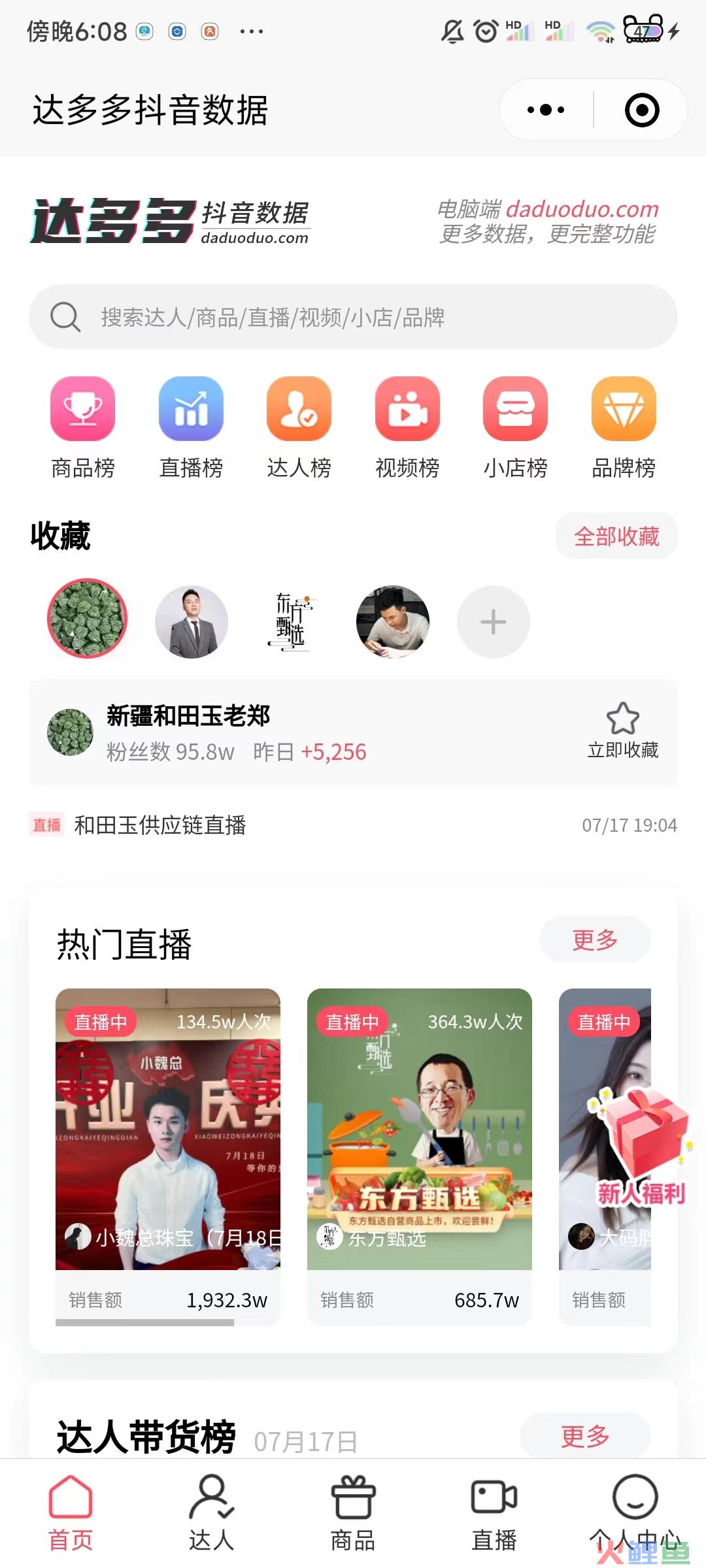
Task: Close the mini program via circle icon
Action: pyautogui.click(x=642, y=110)
